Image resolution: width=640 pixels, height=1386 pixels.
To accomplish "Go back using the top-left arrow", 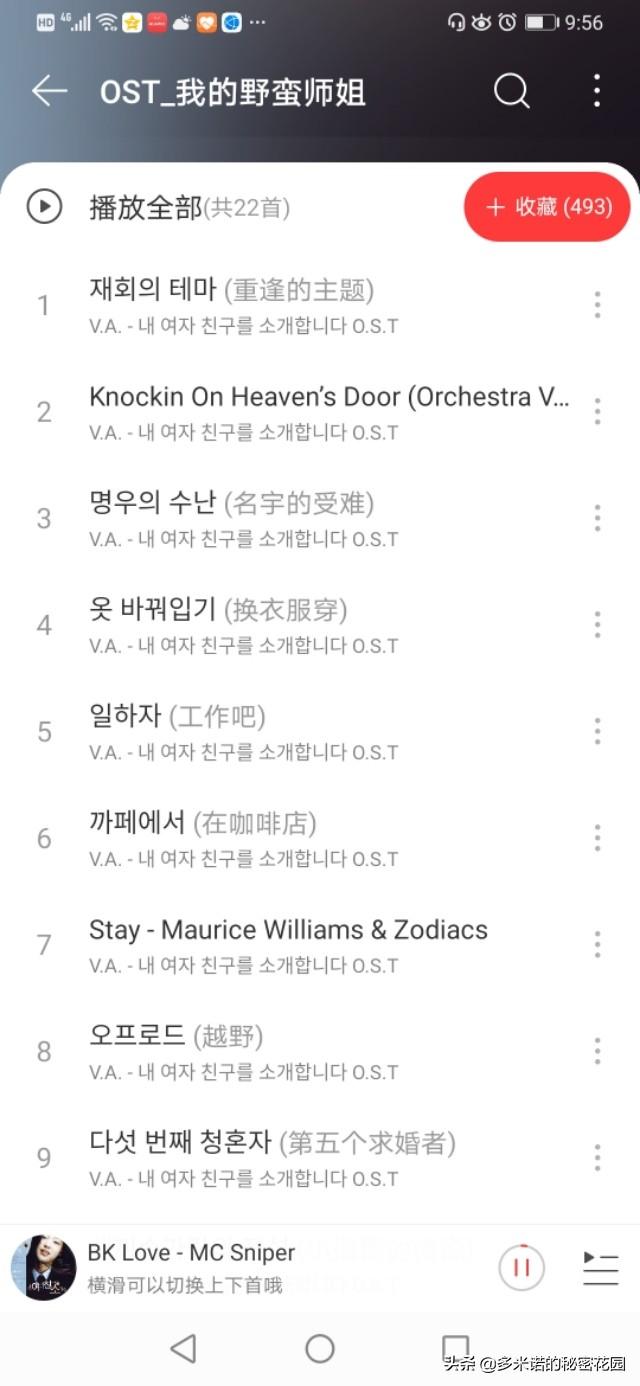I will click(x=49, y=91).
